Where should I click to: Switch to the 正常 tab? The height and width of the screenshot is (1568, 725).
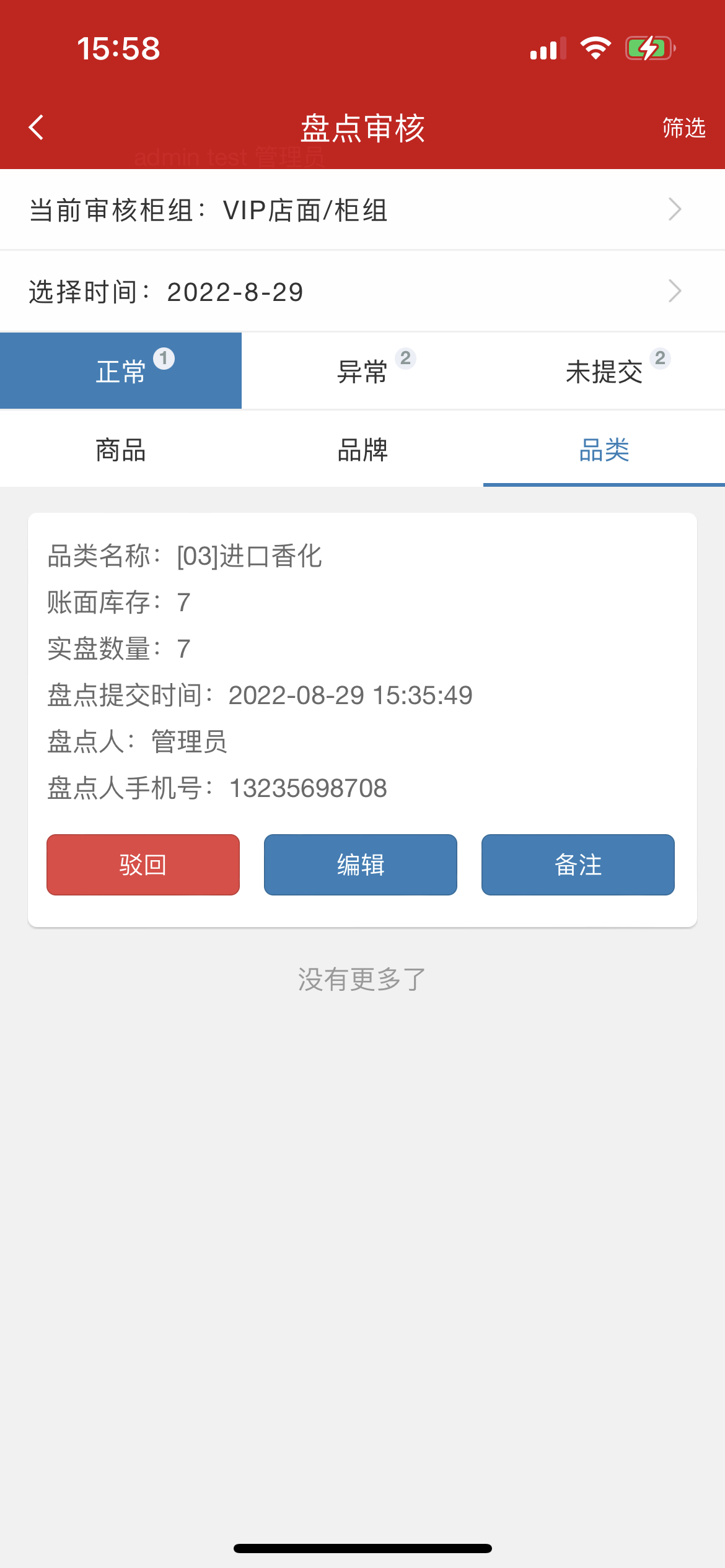tap(121, 372)
